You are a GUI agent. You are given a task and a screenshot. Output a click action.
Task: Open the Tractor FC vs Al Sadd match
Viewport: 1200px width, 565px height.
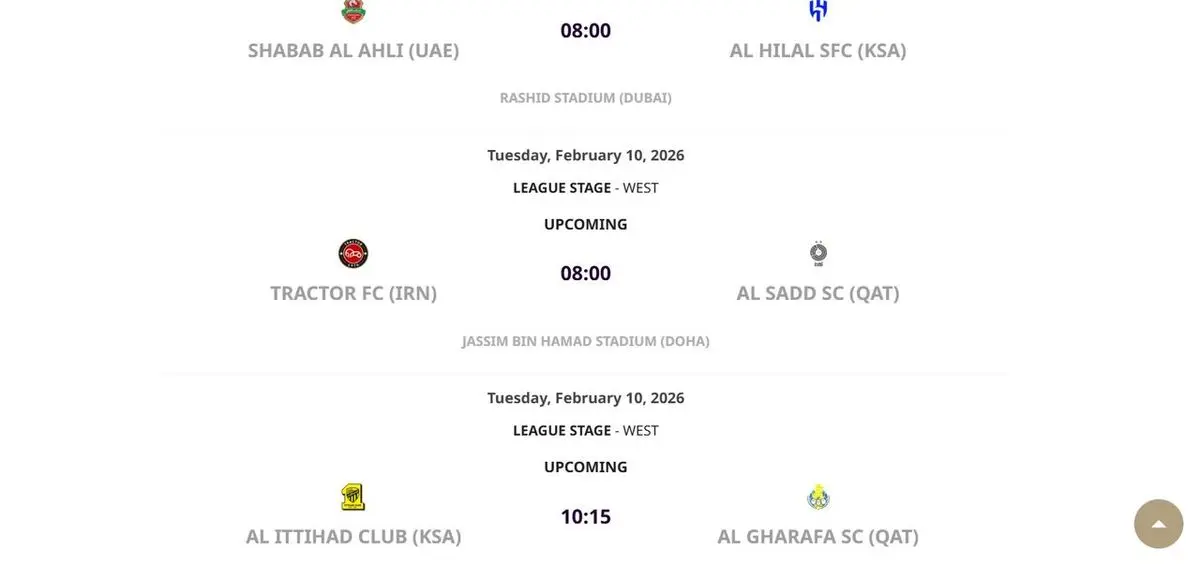585,273
